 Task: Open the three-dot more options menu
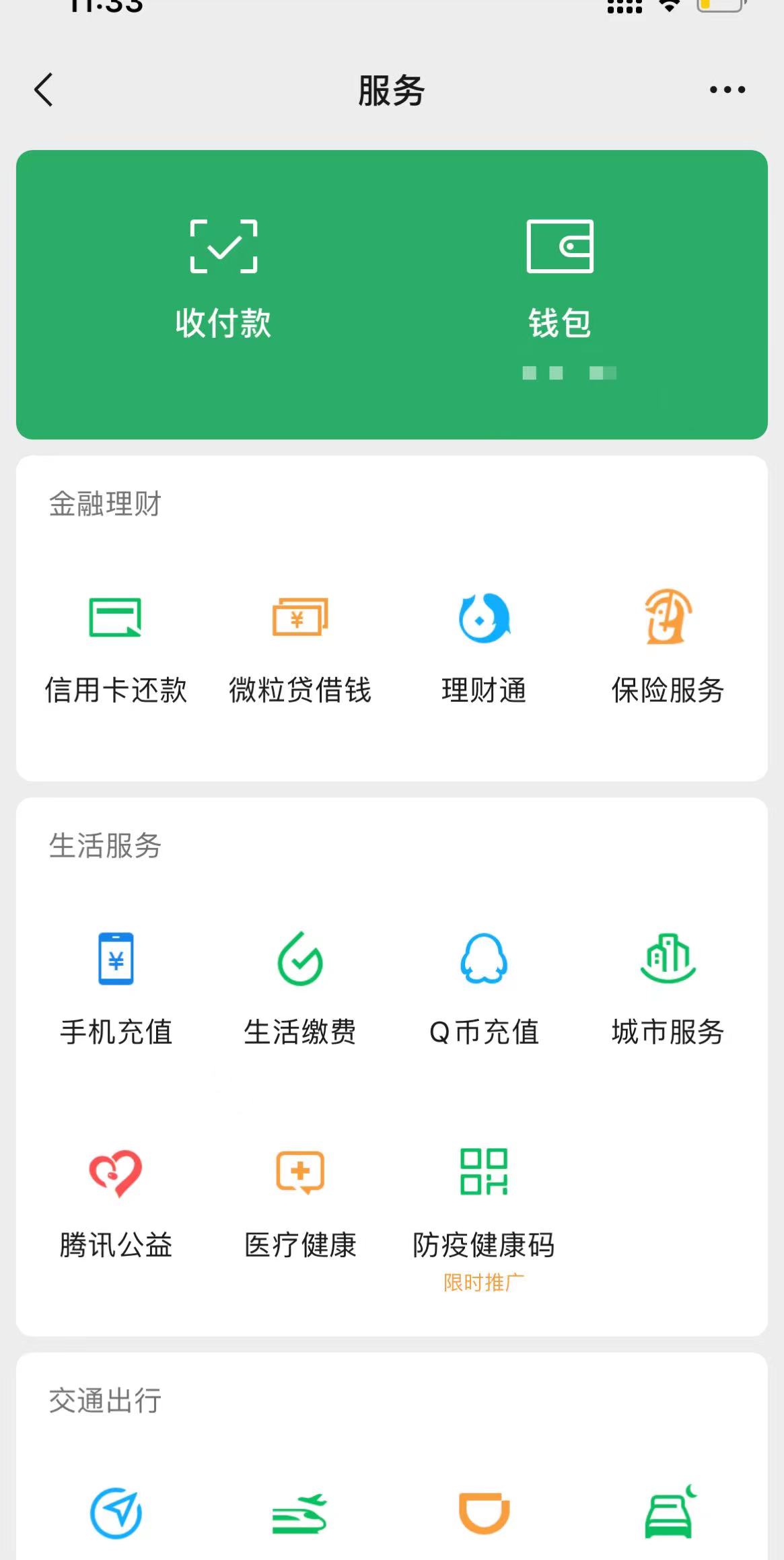coord(727,90)
